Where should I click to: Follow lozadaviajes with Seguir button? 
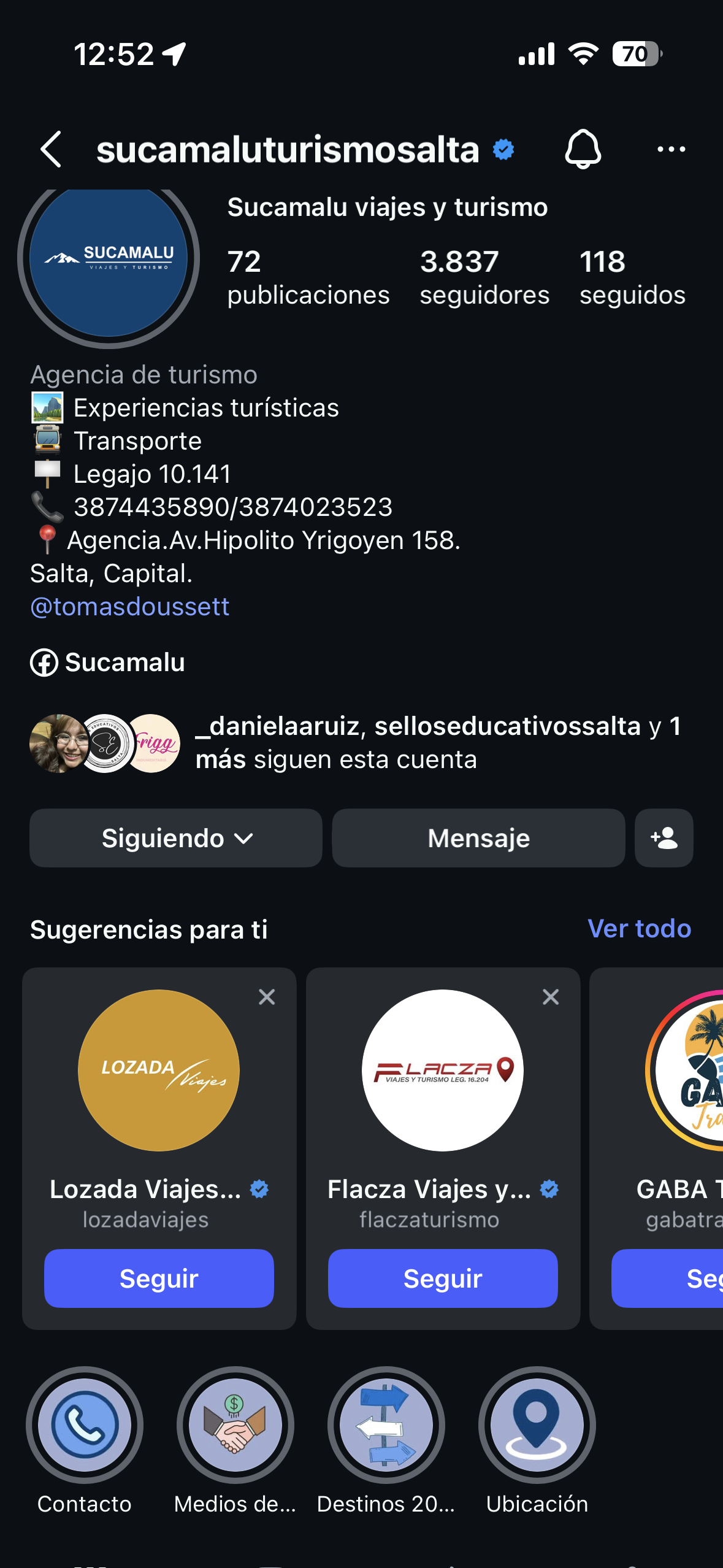(159, 1278)
